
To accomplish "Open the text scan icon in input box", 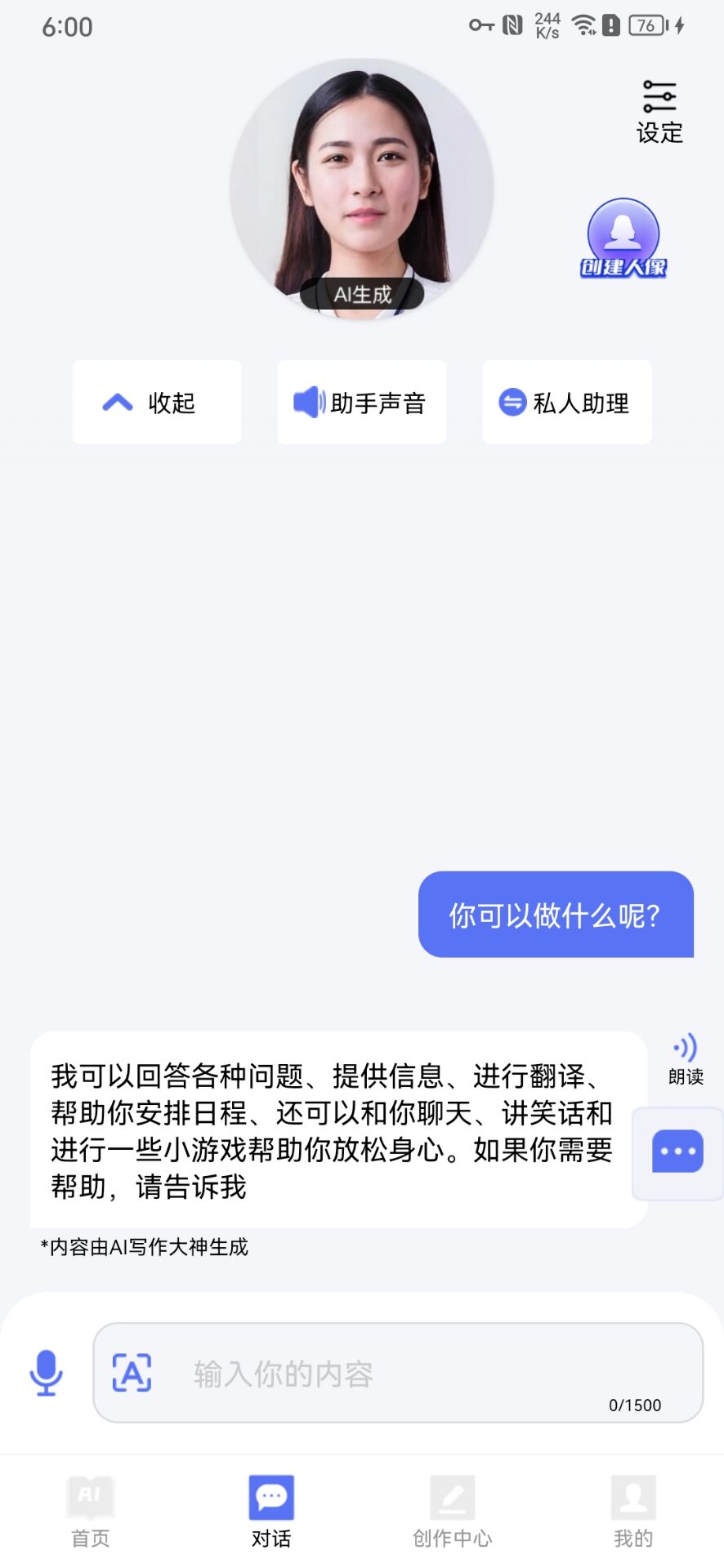I will click(132, 1372).
